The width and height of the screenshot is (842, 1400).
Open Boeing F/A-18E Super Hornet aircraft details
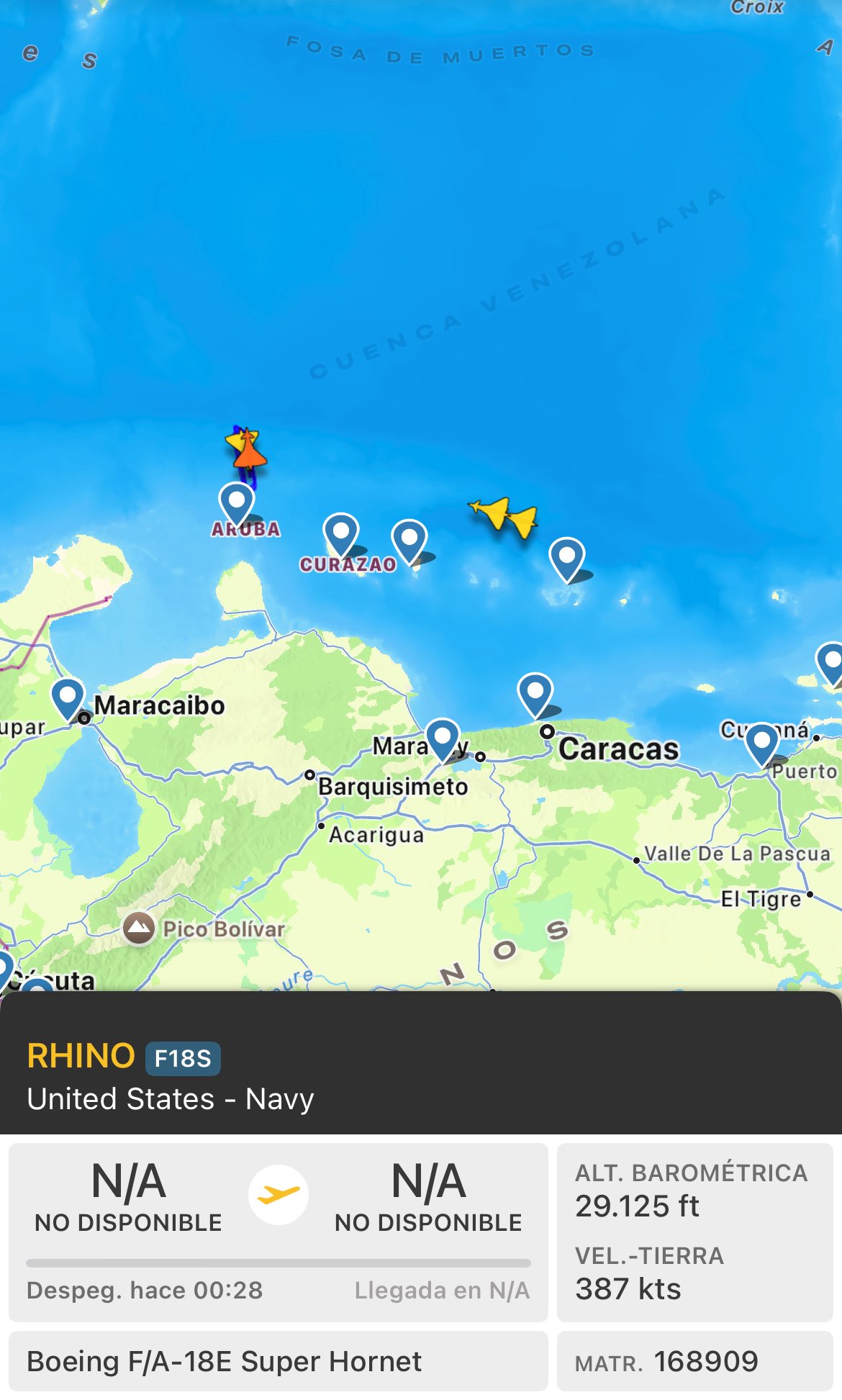click(278, 1361)
